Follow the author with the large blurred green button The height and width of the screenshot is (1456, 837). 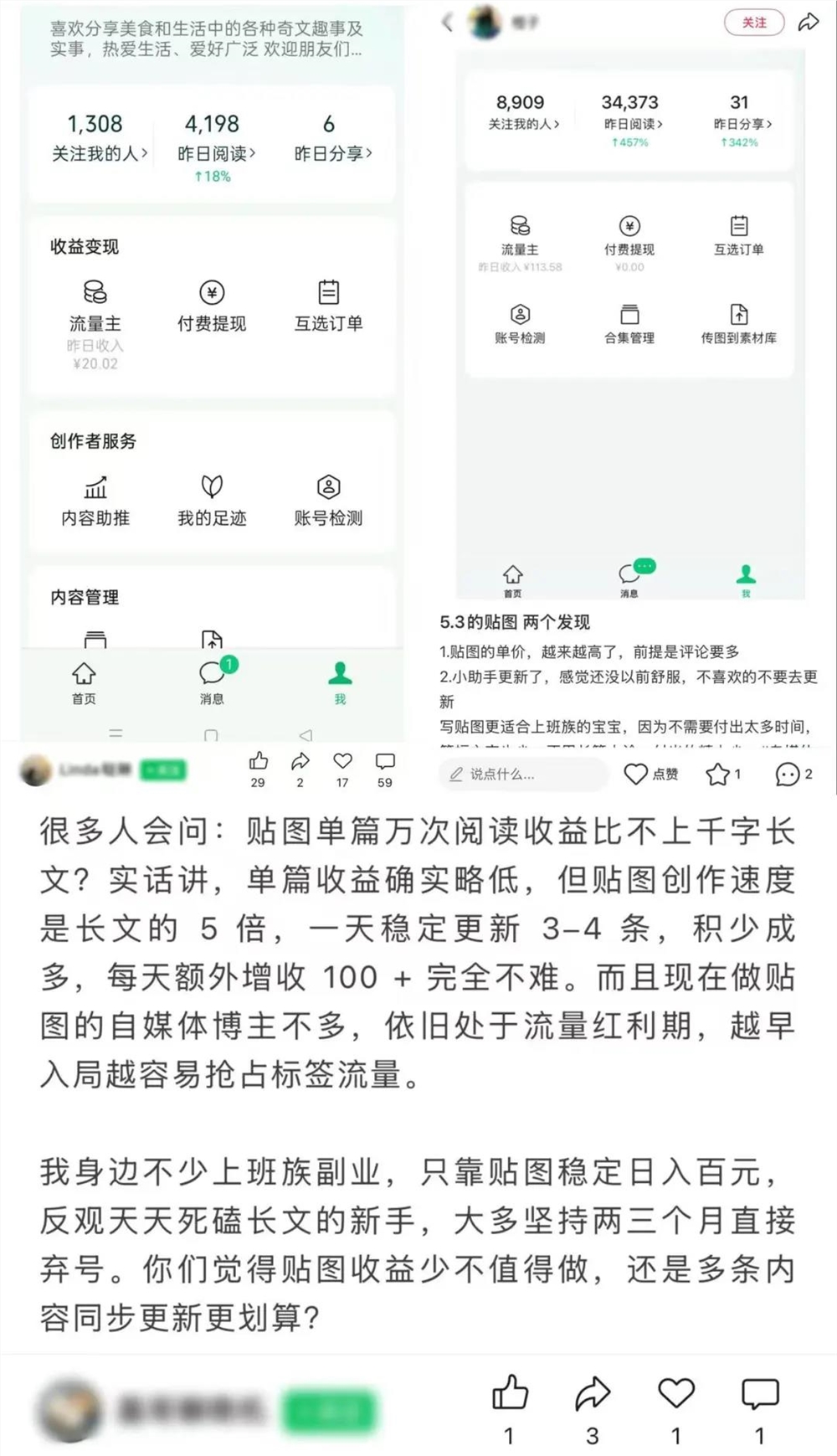330,1412
